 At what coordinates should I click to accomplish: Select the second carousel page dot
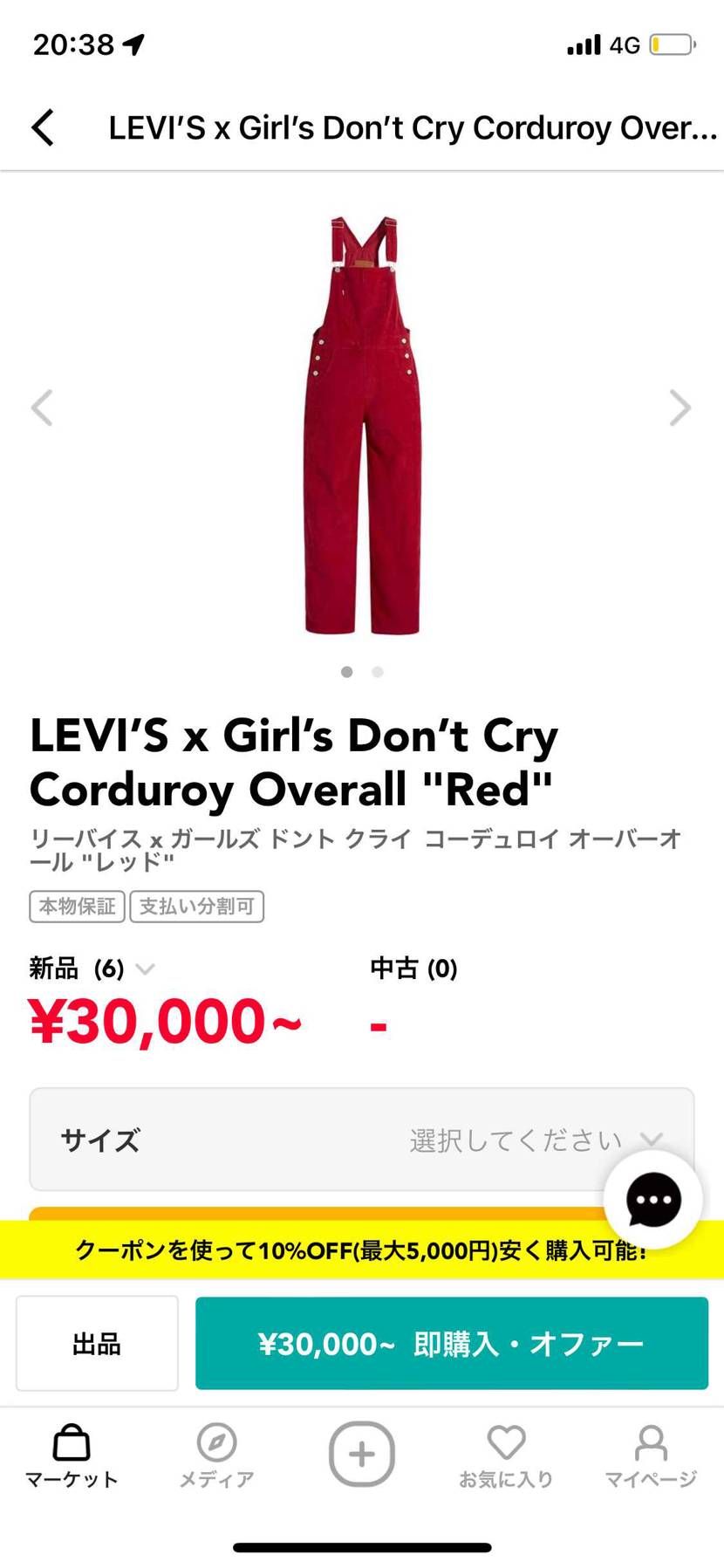tap(377, 672)
